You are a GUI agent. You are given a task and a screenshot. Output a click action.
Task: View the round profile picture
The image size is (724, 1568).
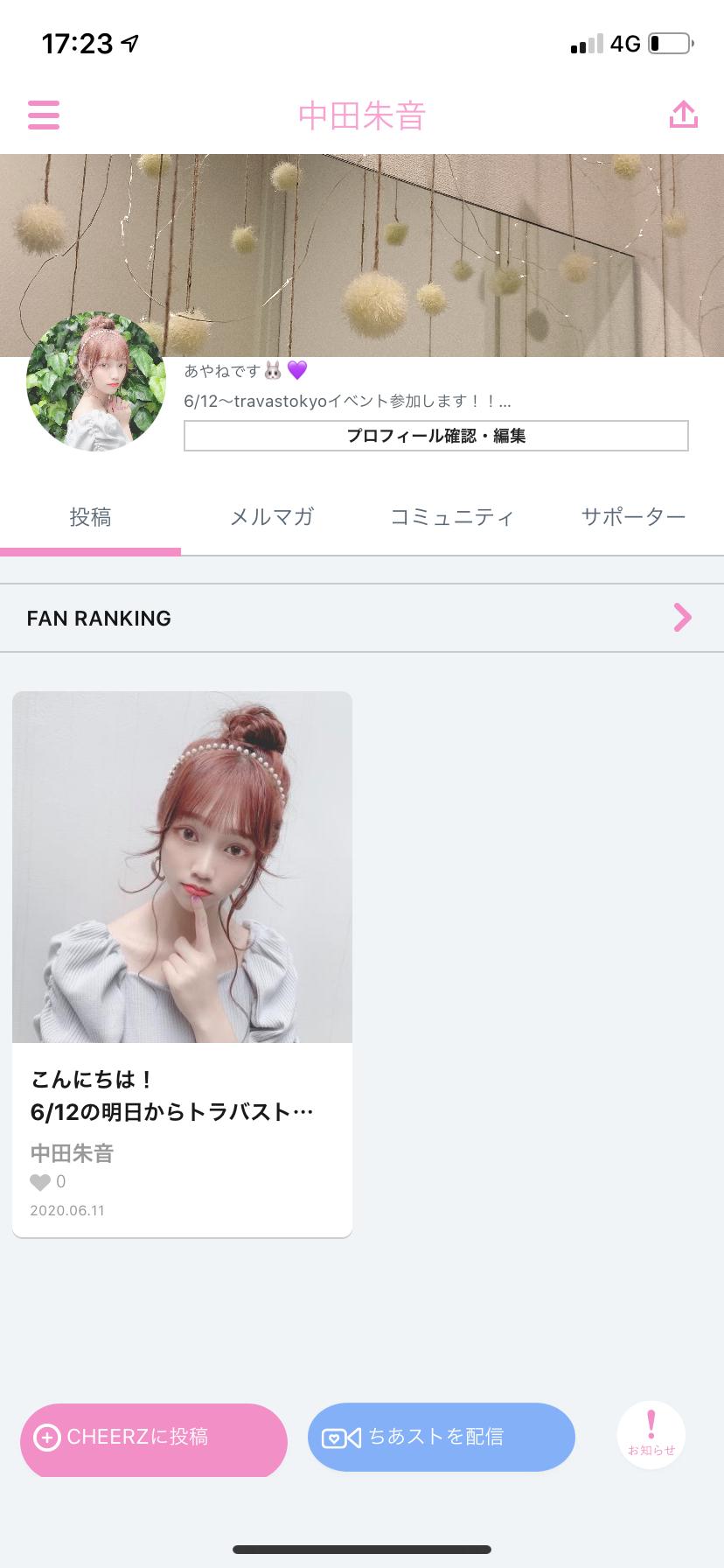96,381
